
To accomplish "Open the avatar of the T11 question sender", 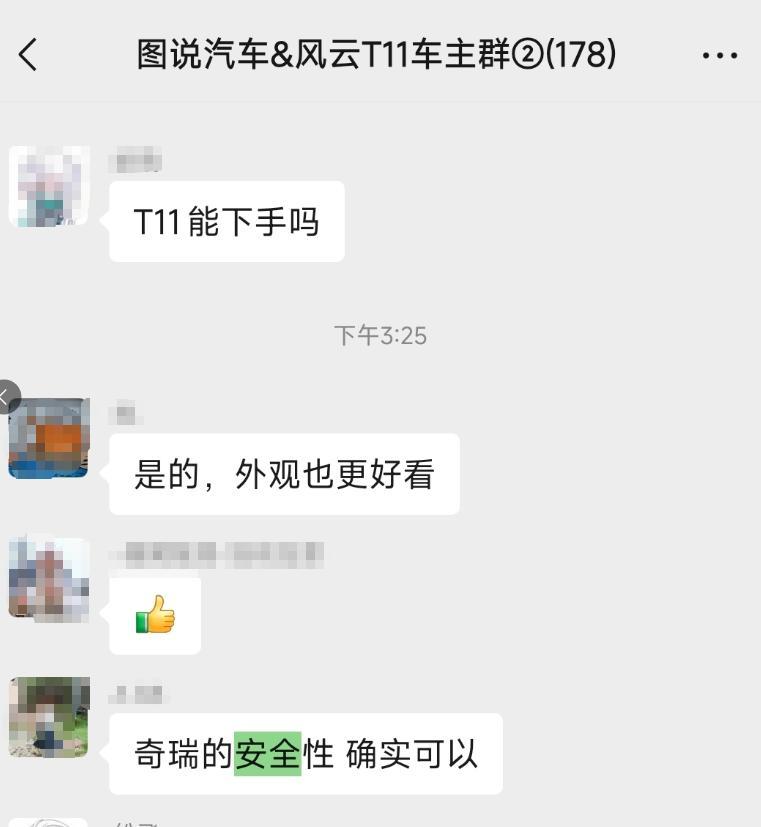I will tap(48, 188).
